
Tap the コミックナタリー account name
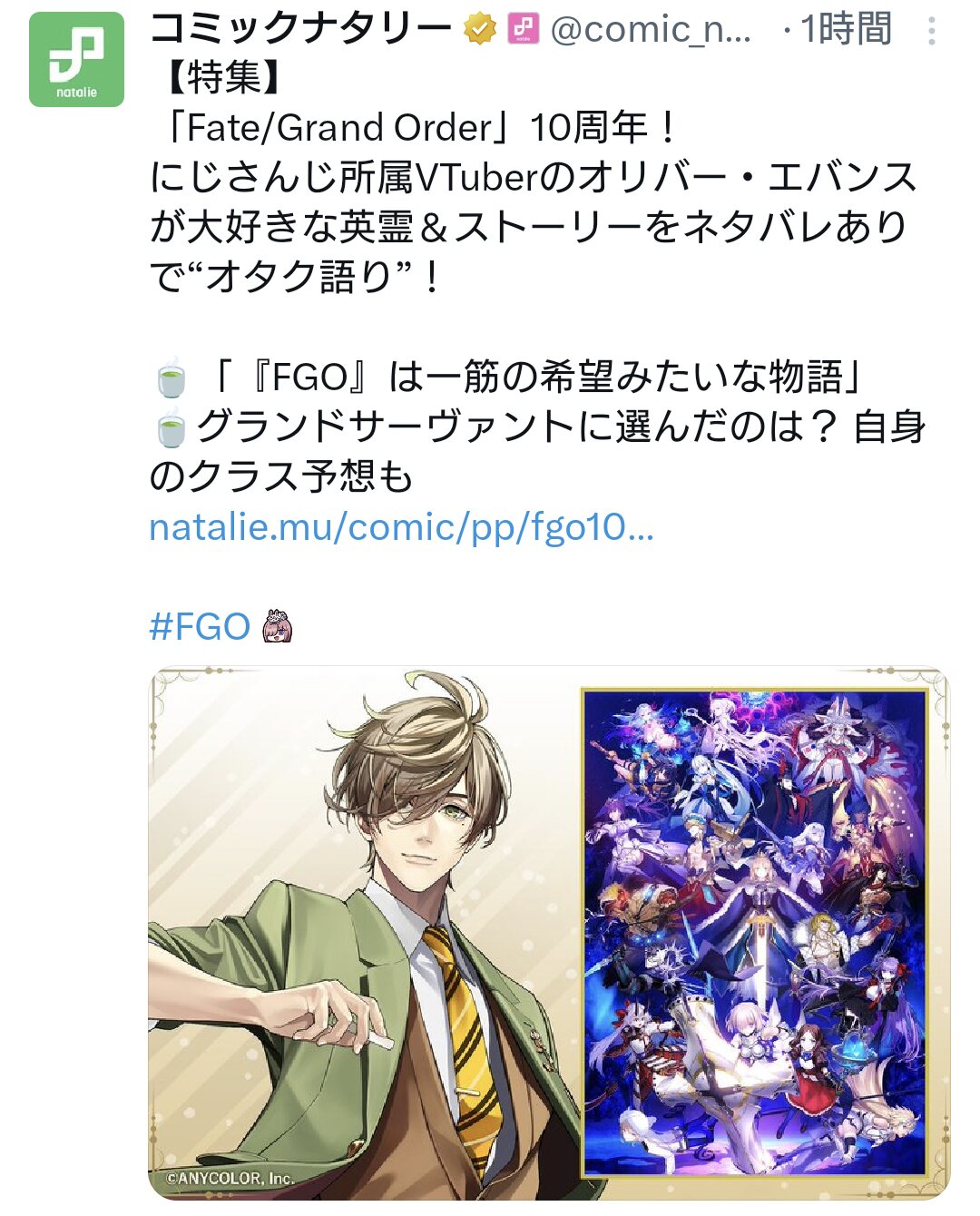[x=300, y=29]
